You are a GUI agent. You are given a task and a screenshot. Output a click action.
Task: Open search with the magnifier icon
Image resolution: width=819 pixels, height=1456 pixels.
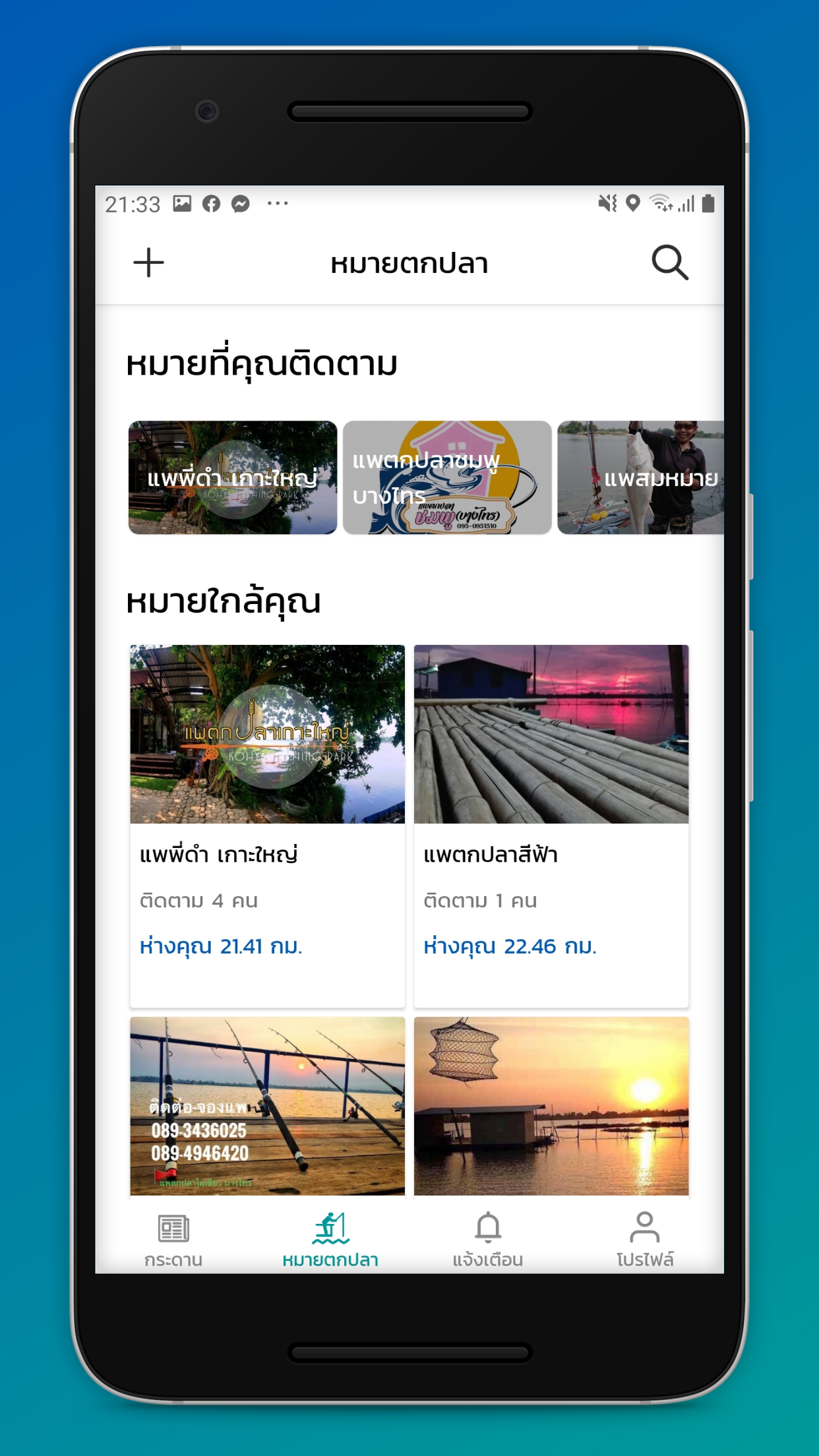670,262
